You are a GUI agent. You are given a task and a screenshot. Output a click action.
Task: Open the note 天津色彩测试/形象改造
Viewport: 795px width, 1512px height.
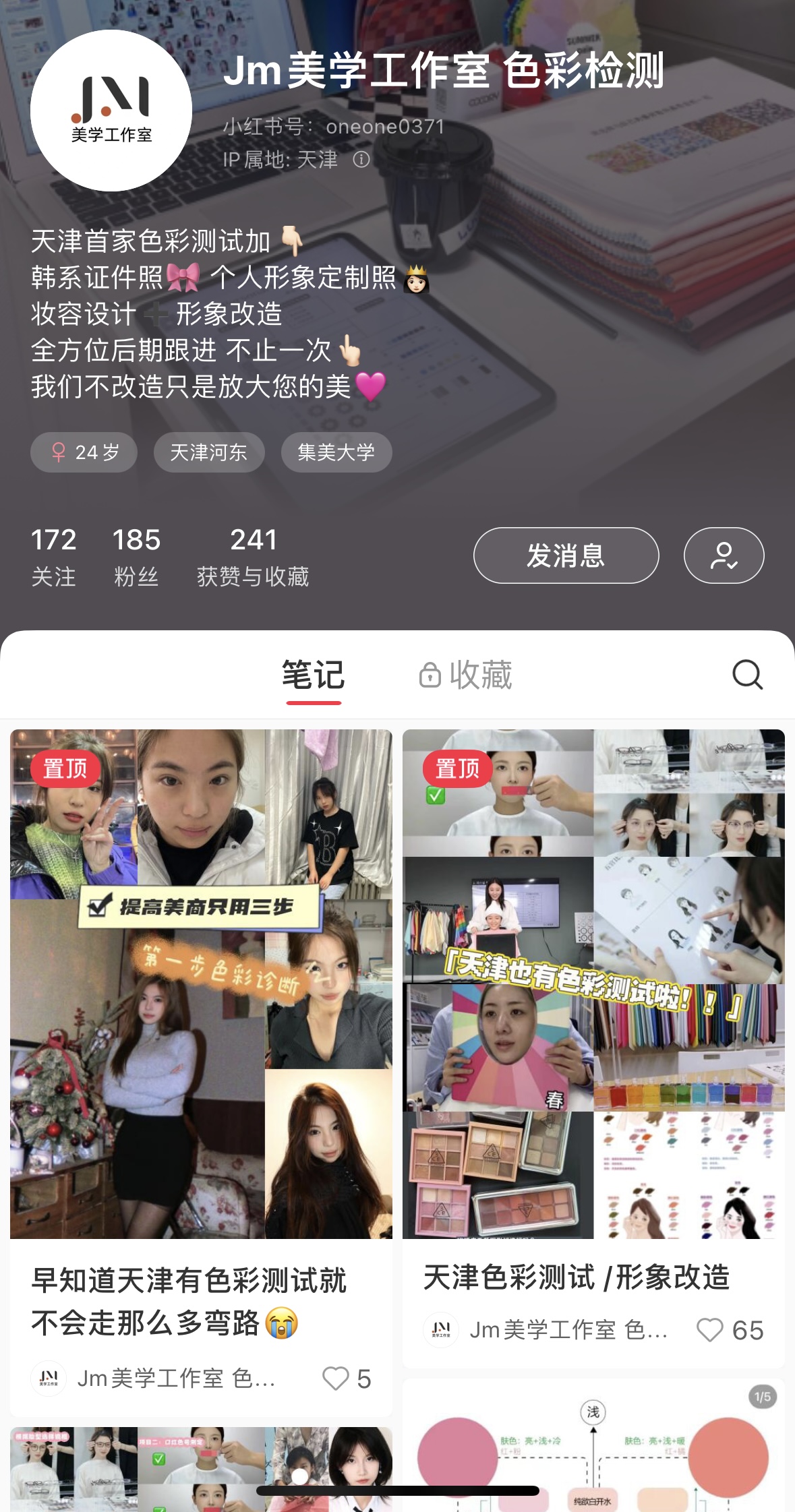click(593, 984)
